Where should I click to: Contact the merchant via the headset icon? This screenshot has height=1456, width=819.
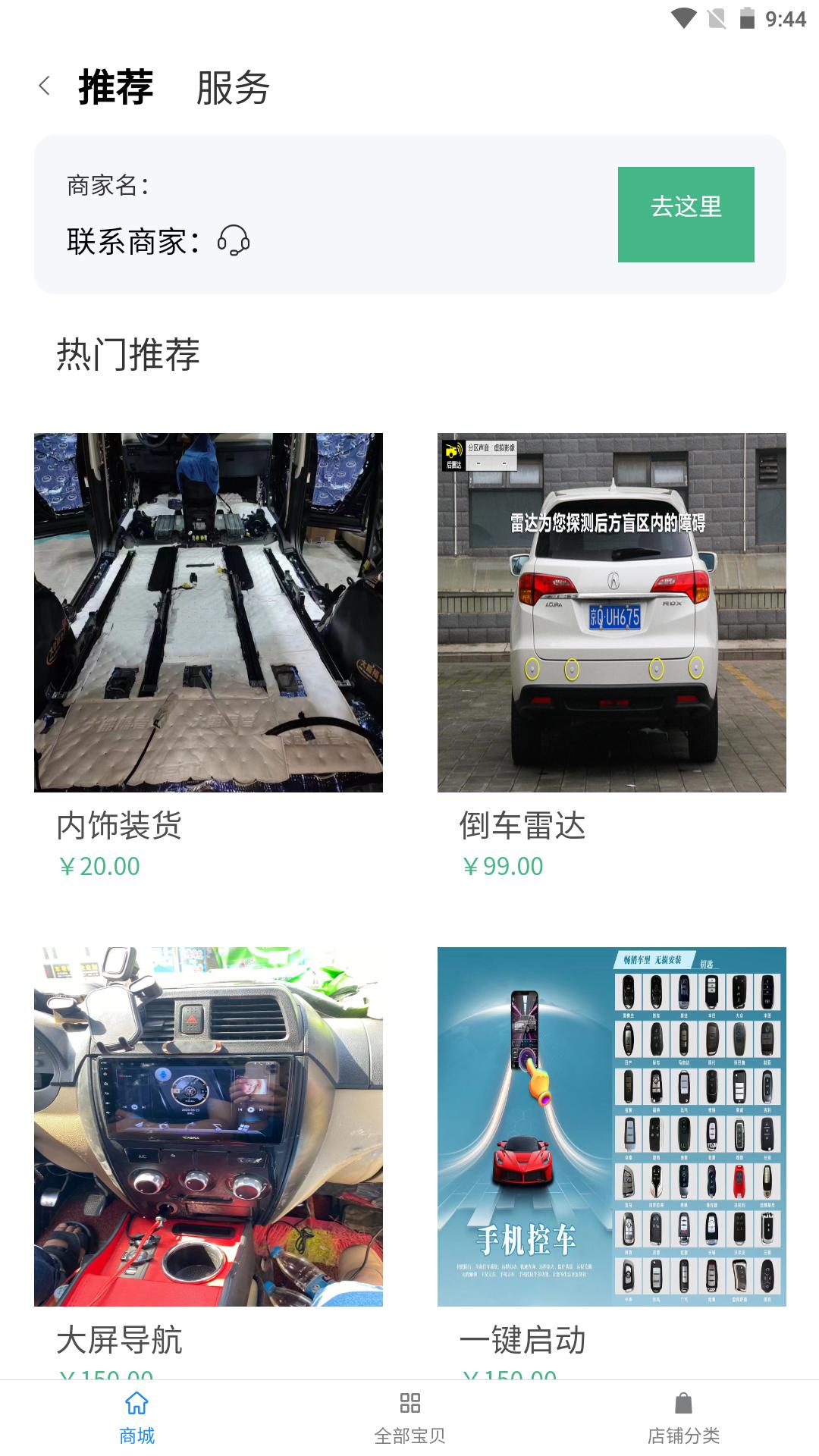click(234, 241)
